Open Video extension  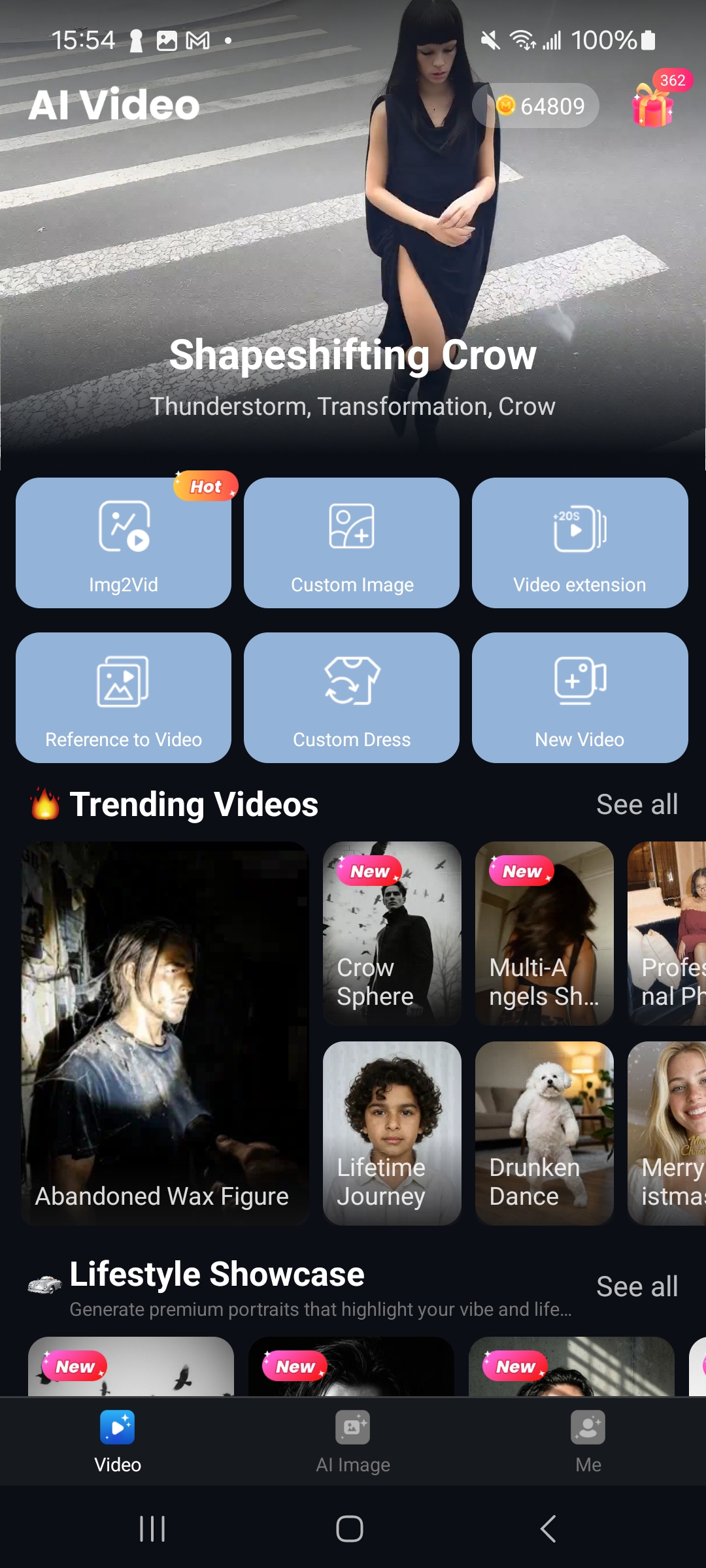point(580,543)
